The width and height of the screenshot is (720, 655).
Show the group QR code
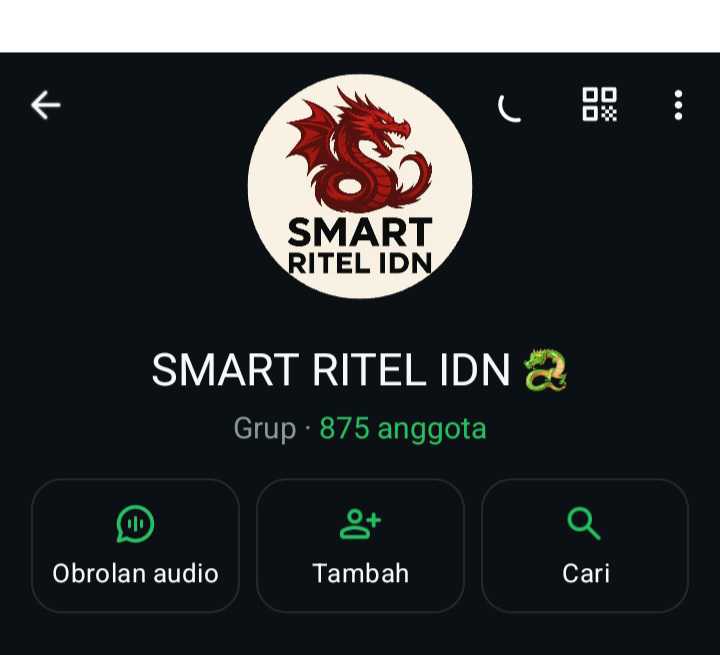[600, 105]
